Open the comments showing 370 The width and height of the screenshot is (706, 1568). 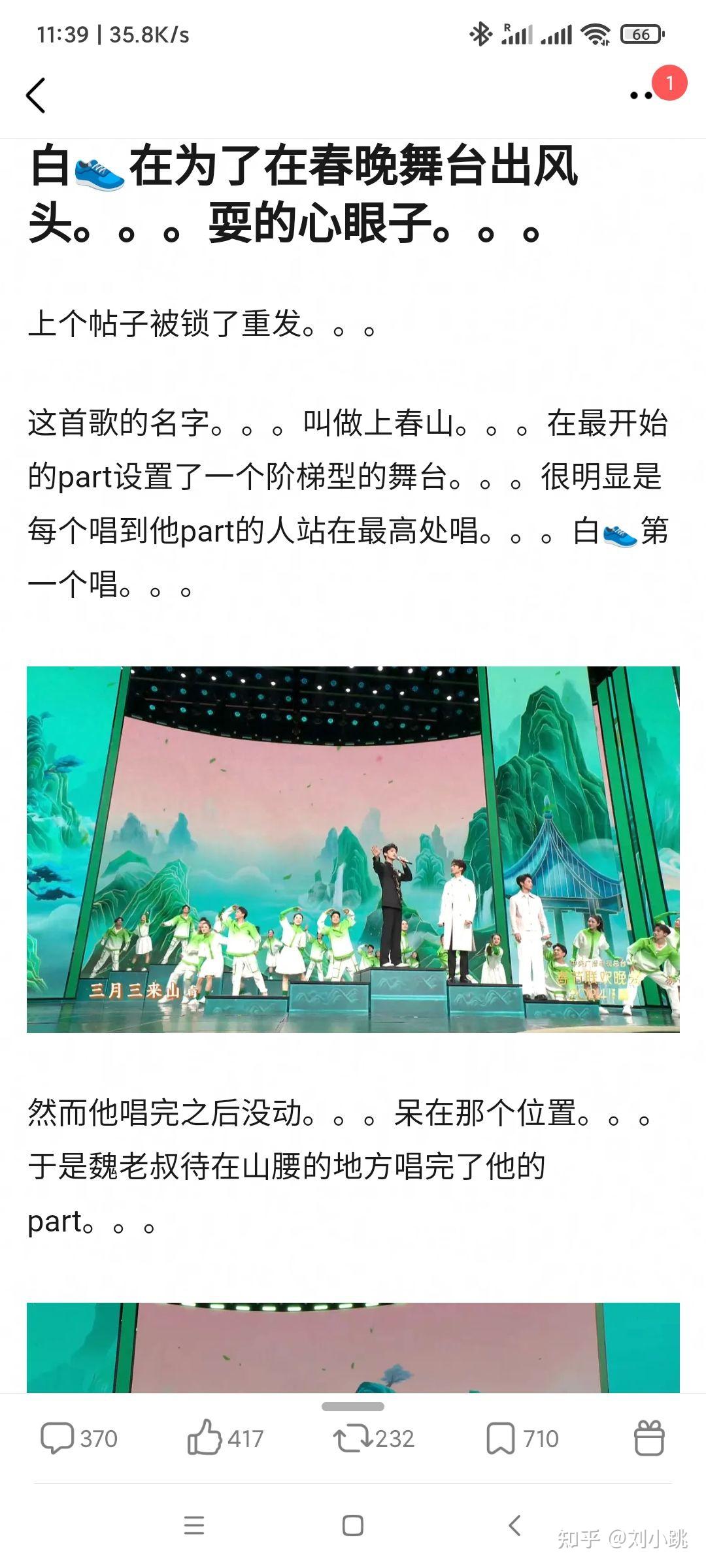tap(78, 1439)
